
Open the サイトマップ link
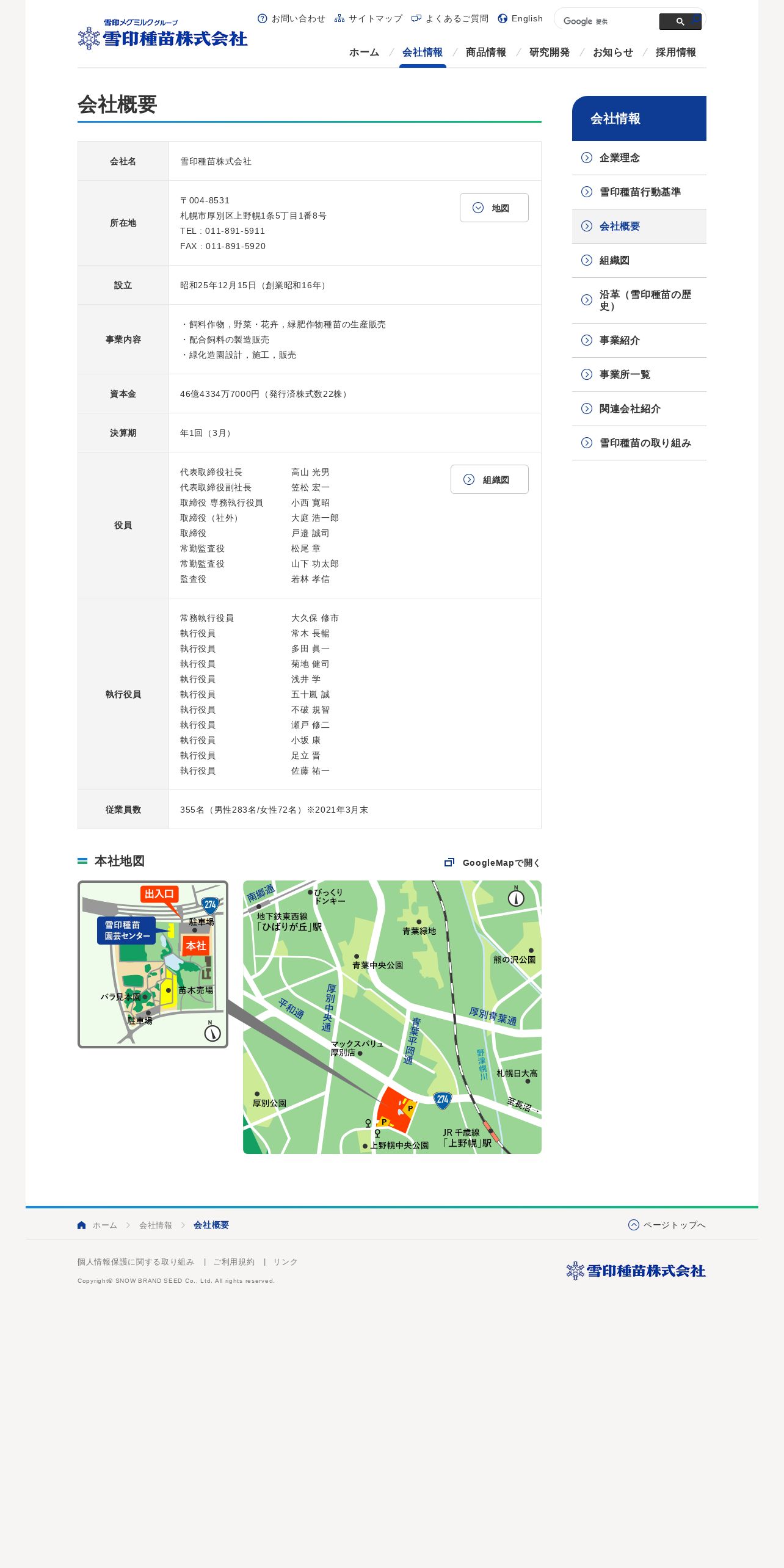point(368,18)
